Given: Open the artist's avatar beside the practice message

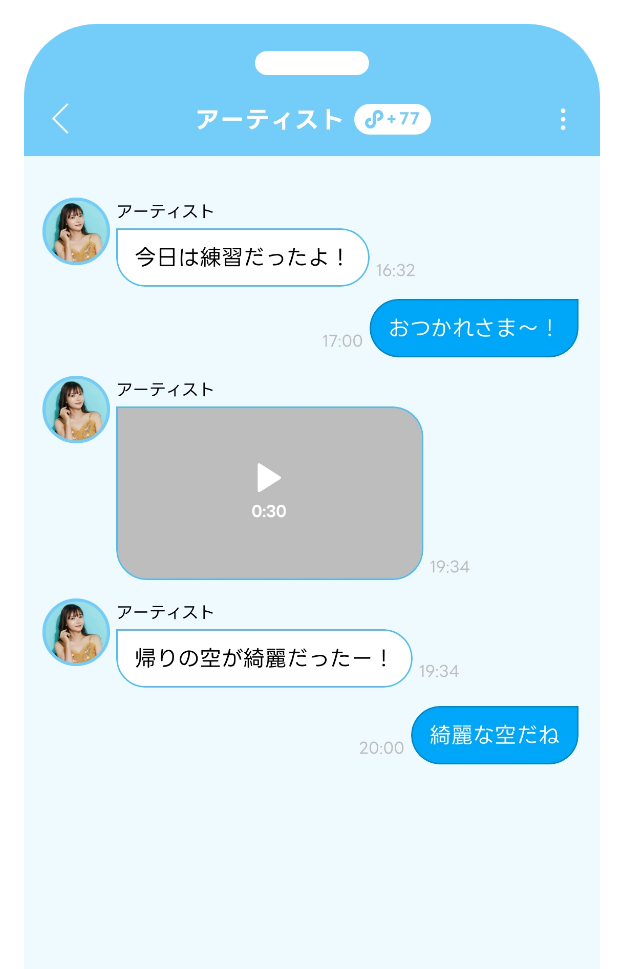Looking at the screenshot, I should pyautogui.click(x=76, y=231).
